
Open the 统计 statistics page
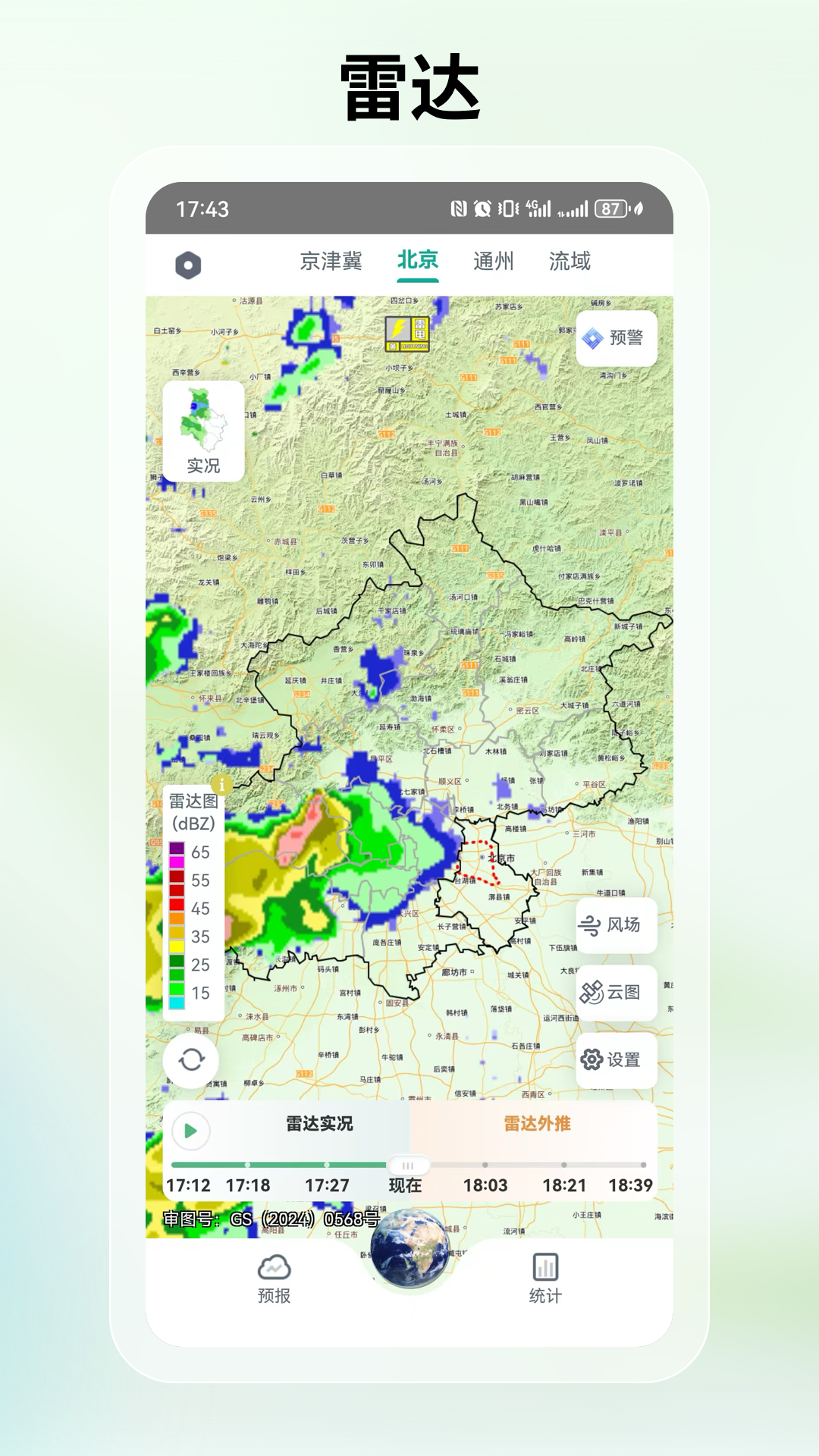pyautogui.click(x=544, y=1276)
